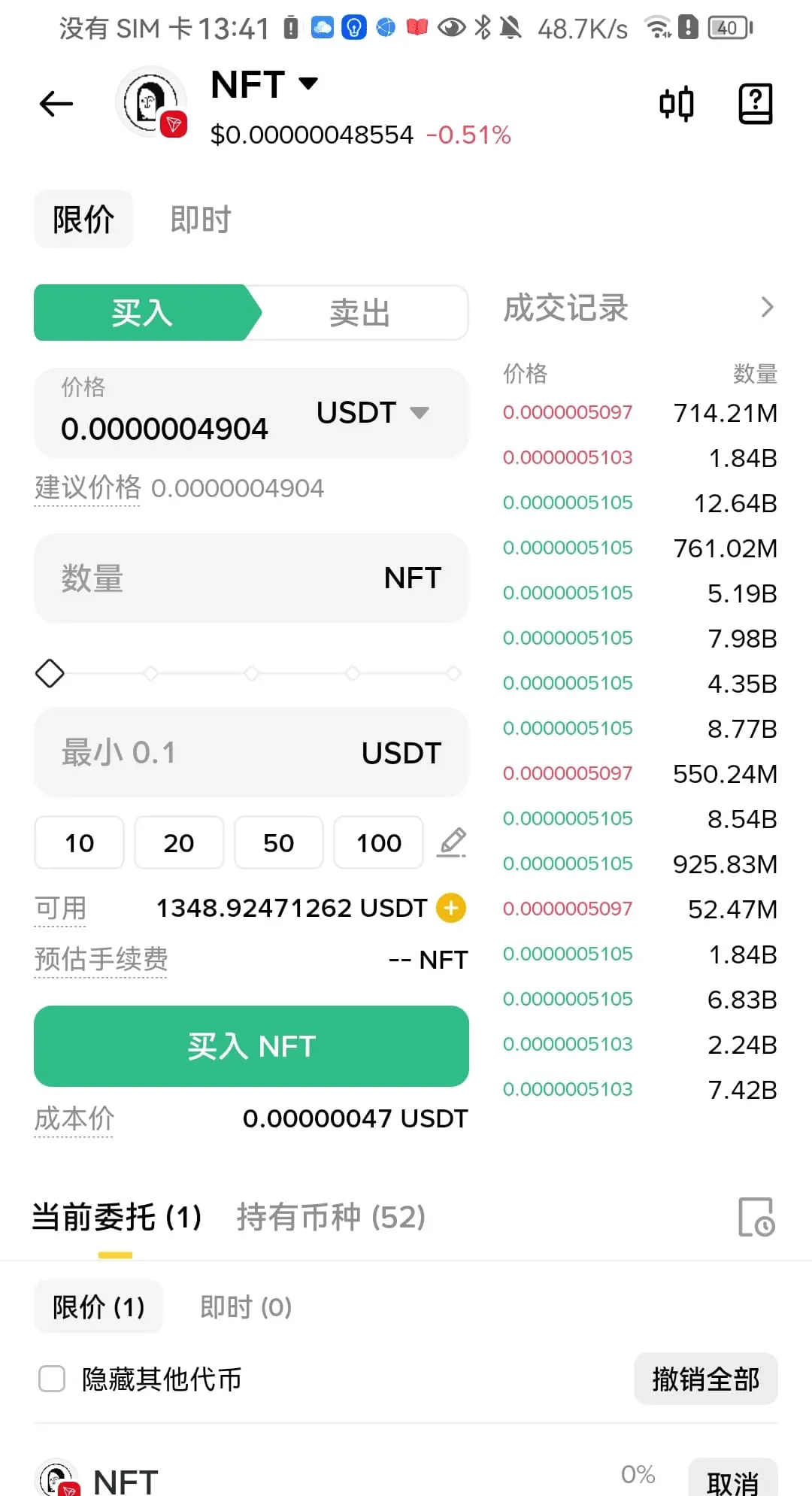
Task: Check the 隐藏其他代币 checkbox
Action: (52, 1379)
